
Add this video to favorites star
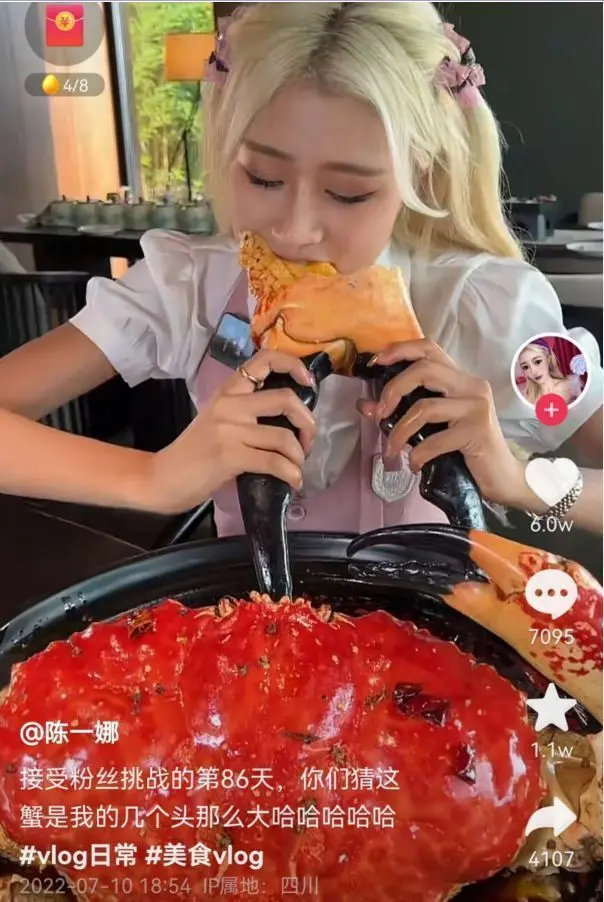pyautogui.click(x=552, y=709)
